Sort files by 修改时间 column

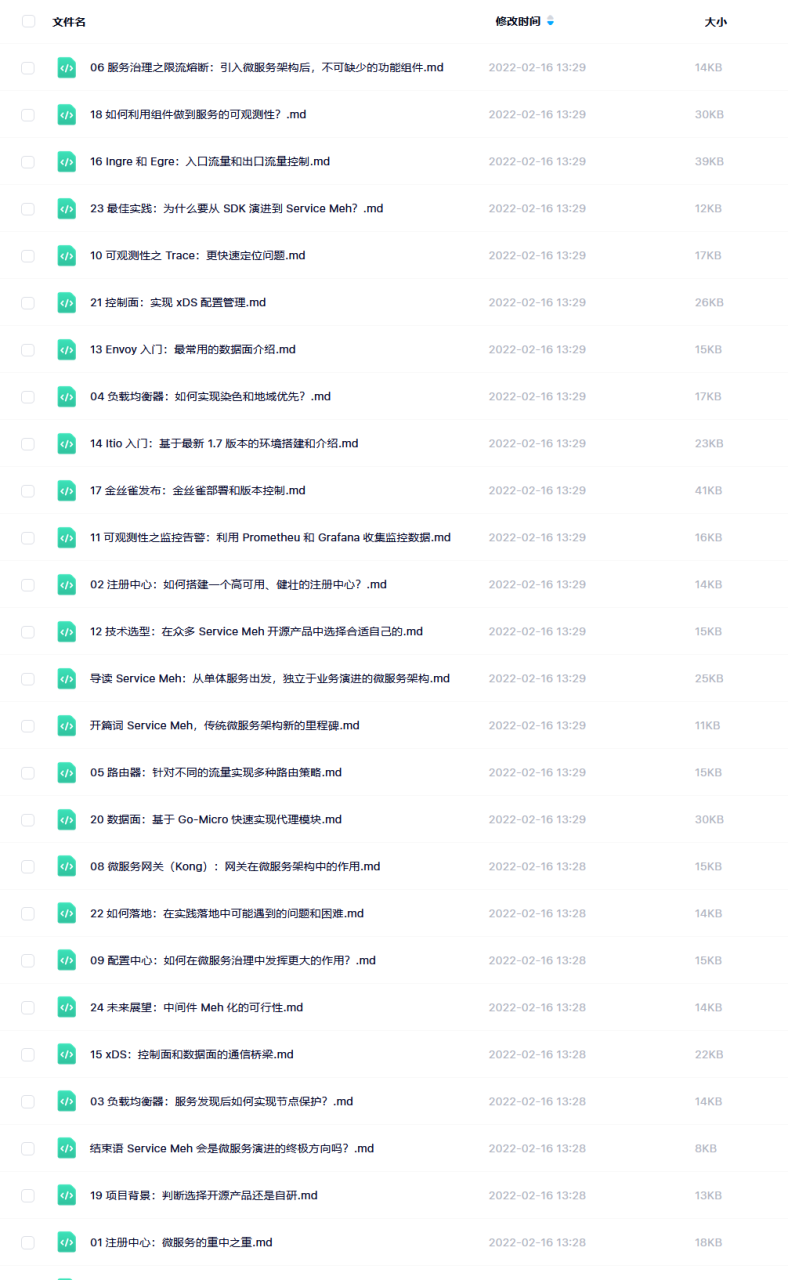518,21
